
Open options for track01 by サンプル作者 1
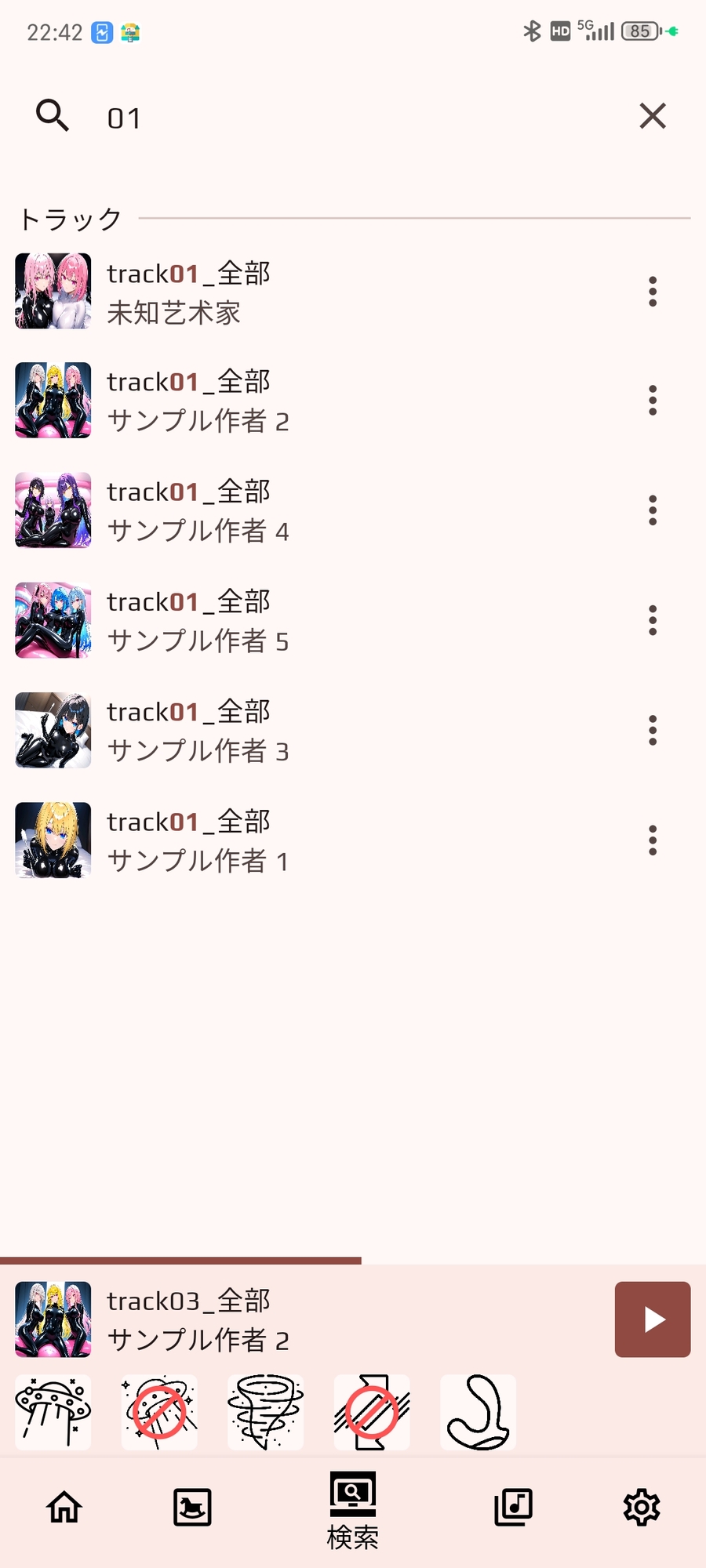[x=653, y=840]
